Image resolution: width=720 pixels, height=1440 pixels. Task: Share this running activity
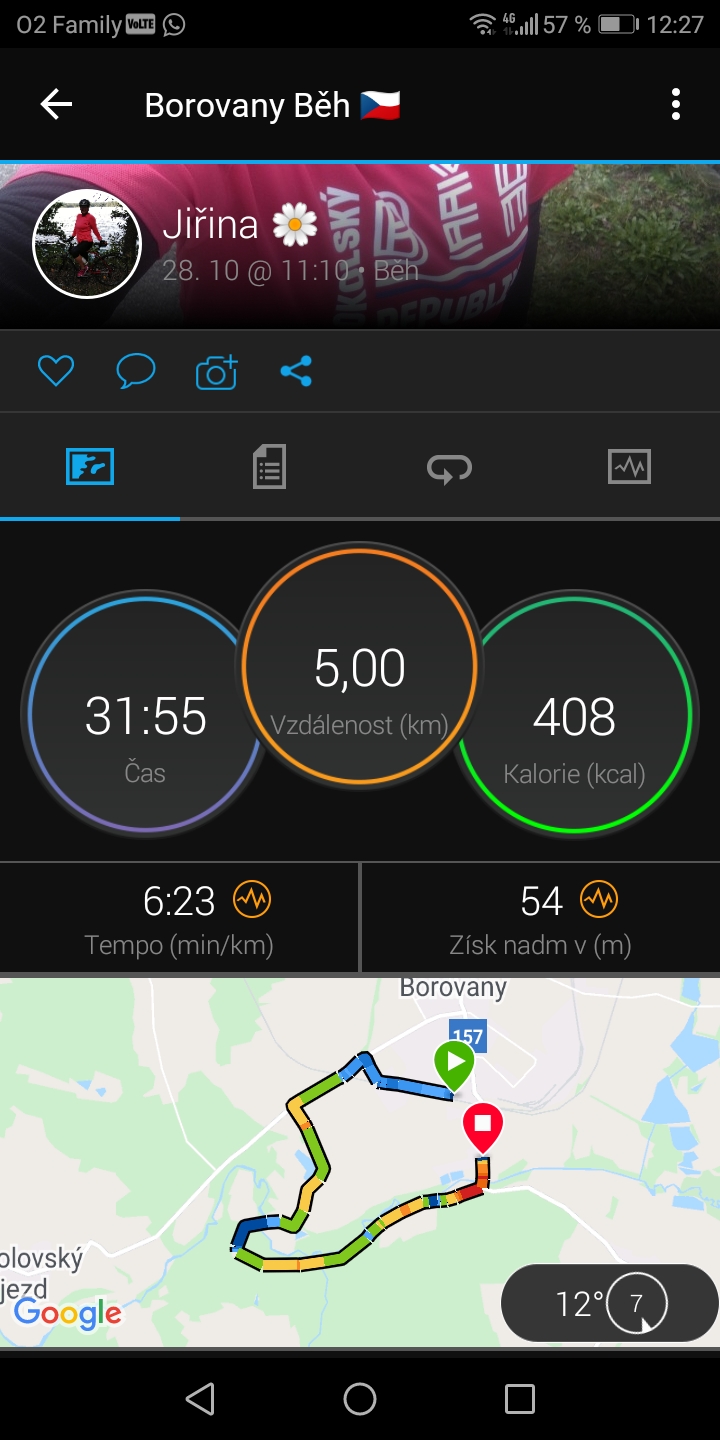click(x=296, y=372)
